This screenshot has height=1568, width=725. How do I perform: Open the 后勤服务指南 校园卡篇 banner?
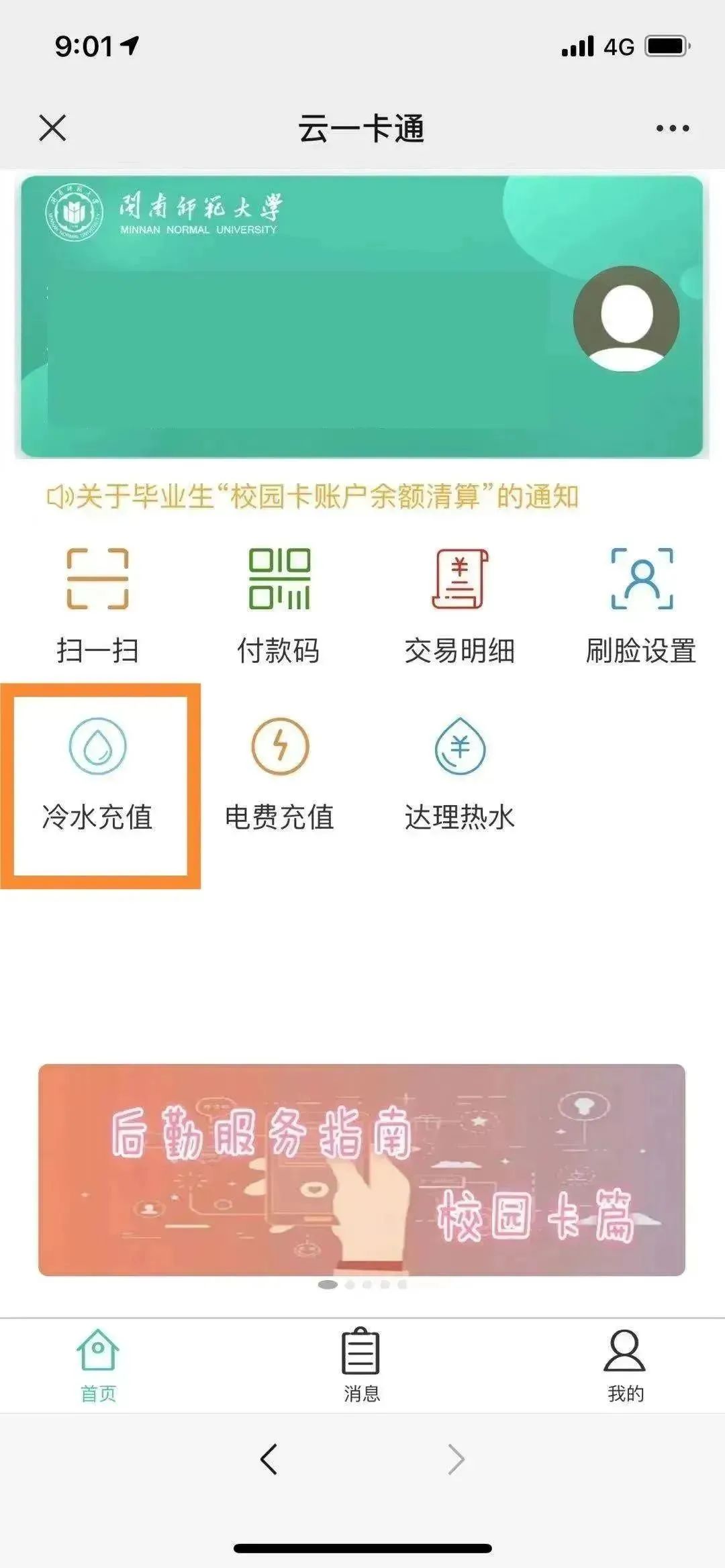tap(362, 1169)
